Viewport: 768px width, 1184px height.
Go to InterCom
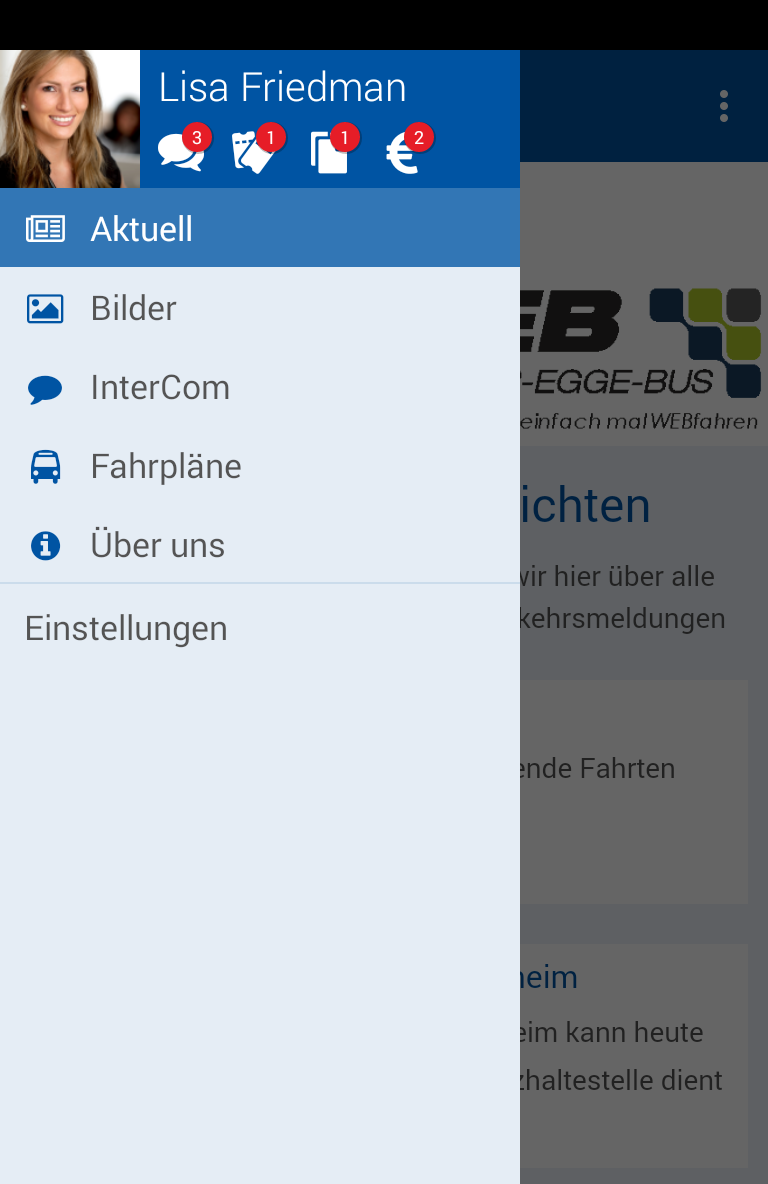260,387
